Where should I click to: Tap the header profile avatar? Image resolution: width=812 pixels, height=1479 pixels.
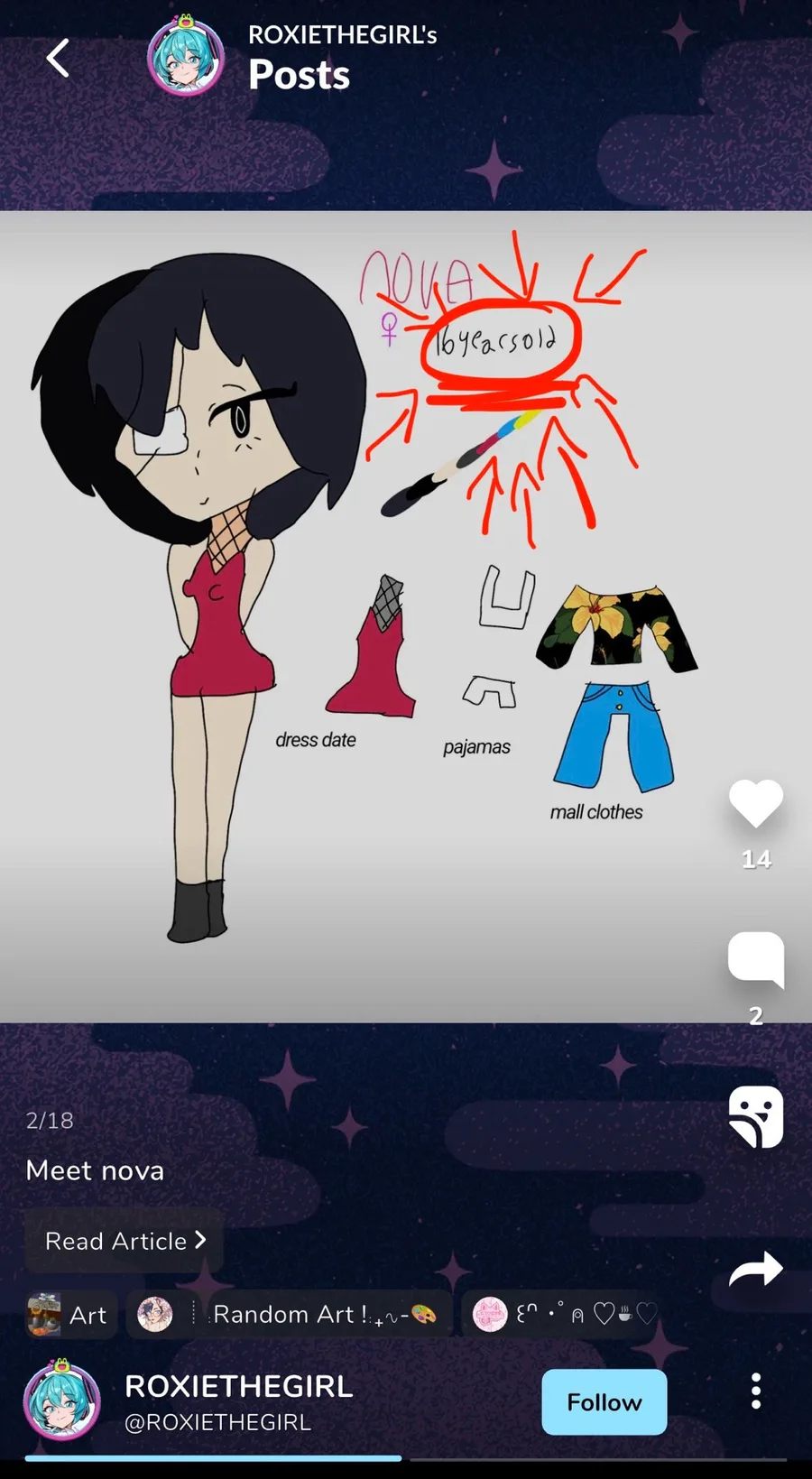[x=186, y=57]
